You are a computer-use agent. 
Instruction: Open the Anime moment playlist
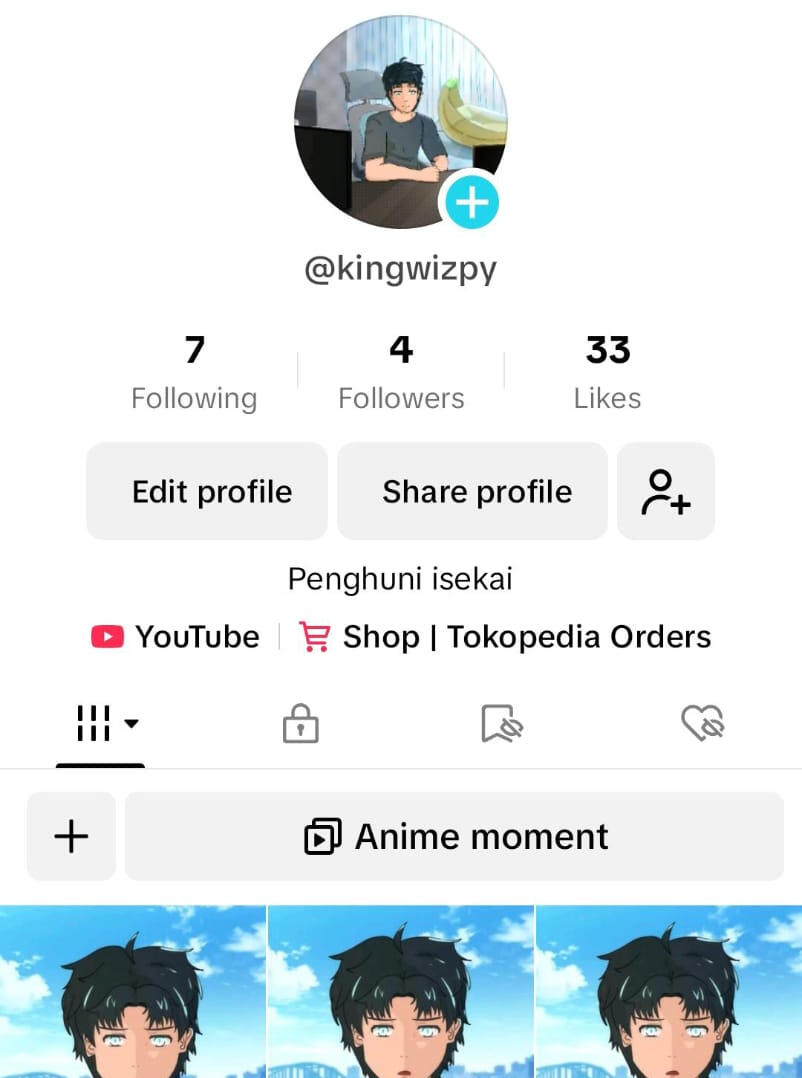[x=455, y=836]
